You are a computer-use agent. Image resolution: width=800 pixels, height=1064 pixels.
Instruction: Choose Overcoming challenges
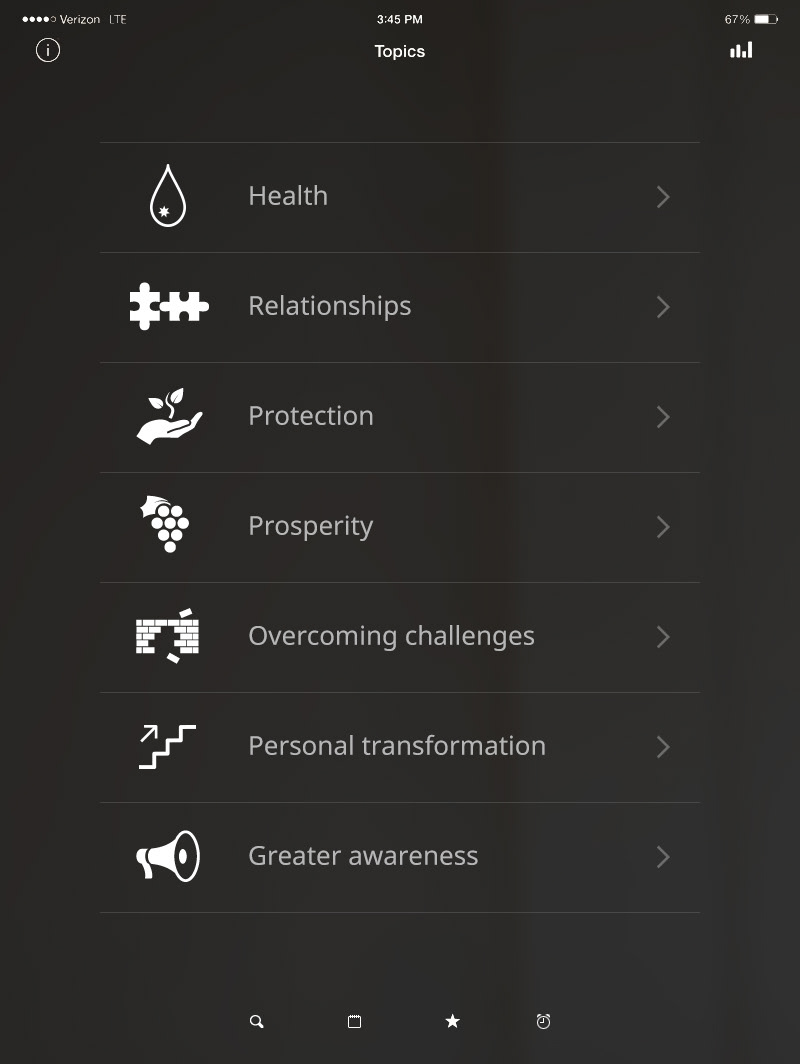[400, 637]
